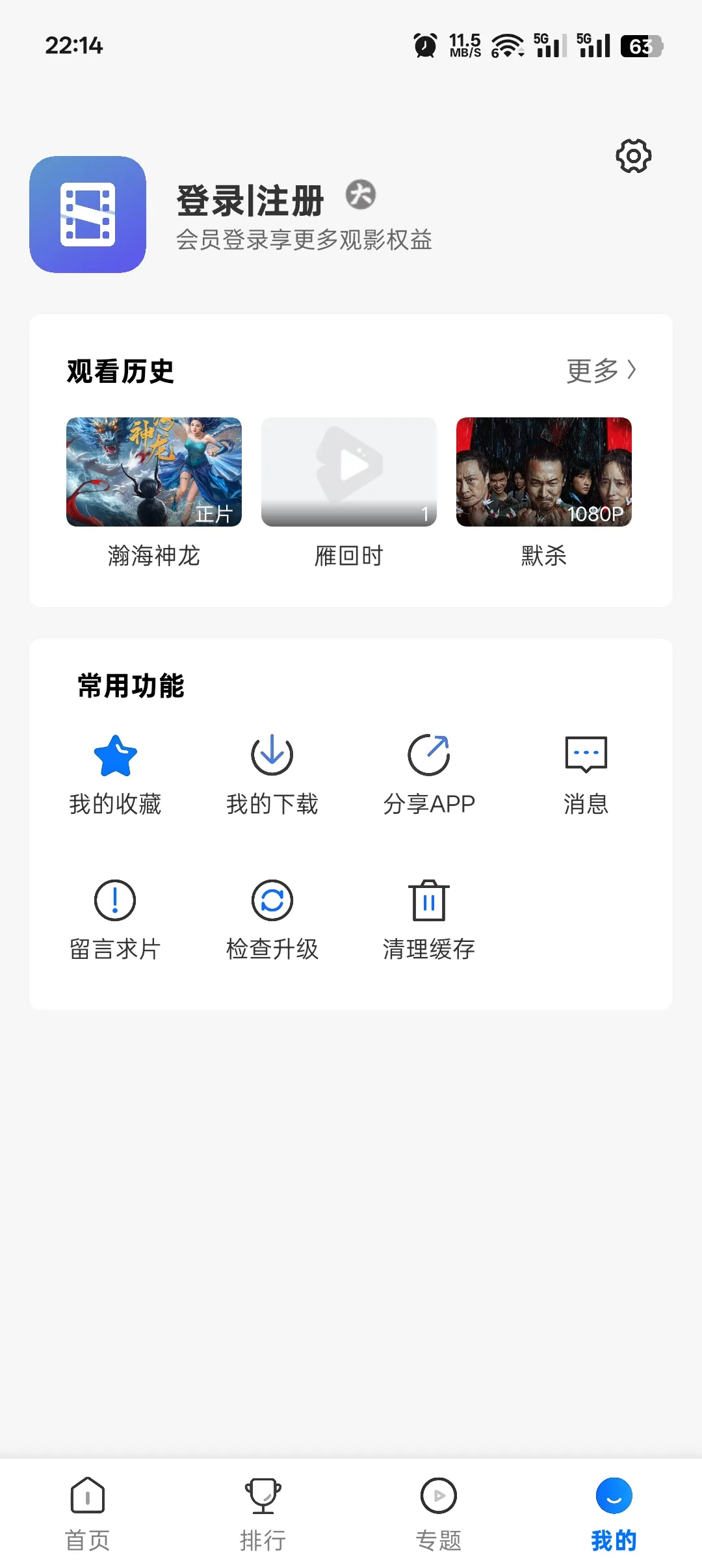The height and width of the screenshot is (1568, 702).
Task: Select the 我的 tab
Action: 614,1513
